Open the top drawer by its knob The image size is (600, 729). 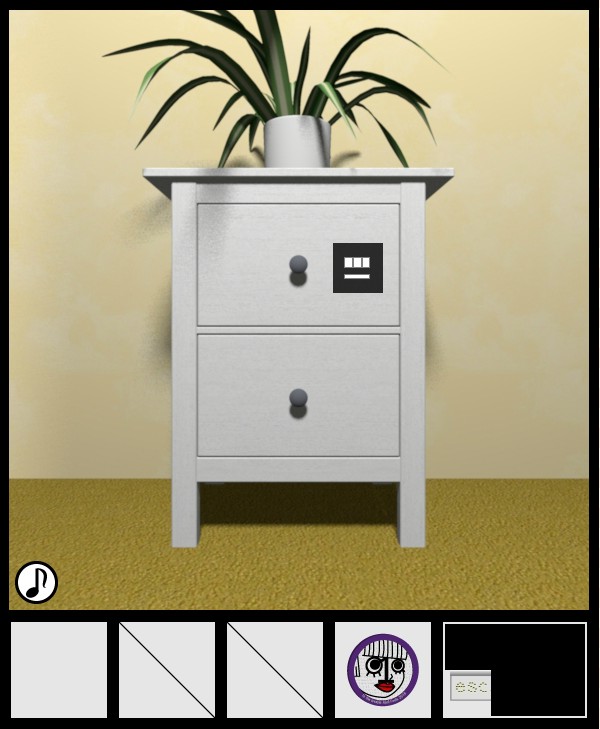coord(298,267)
